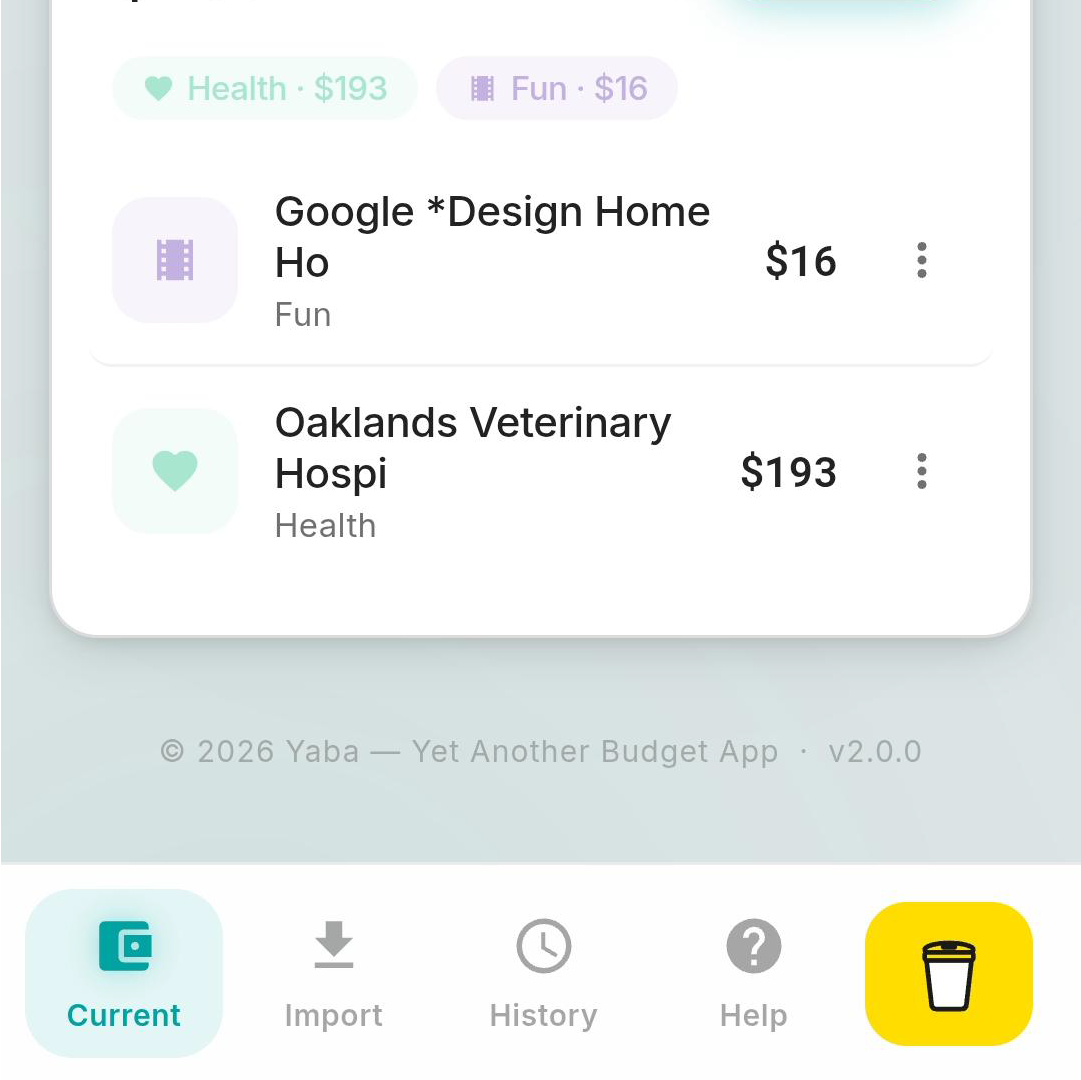Viewport: 1081px width, 1080px height.
Task: Tap the yellow cup button
Action: coord(948,974)
